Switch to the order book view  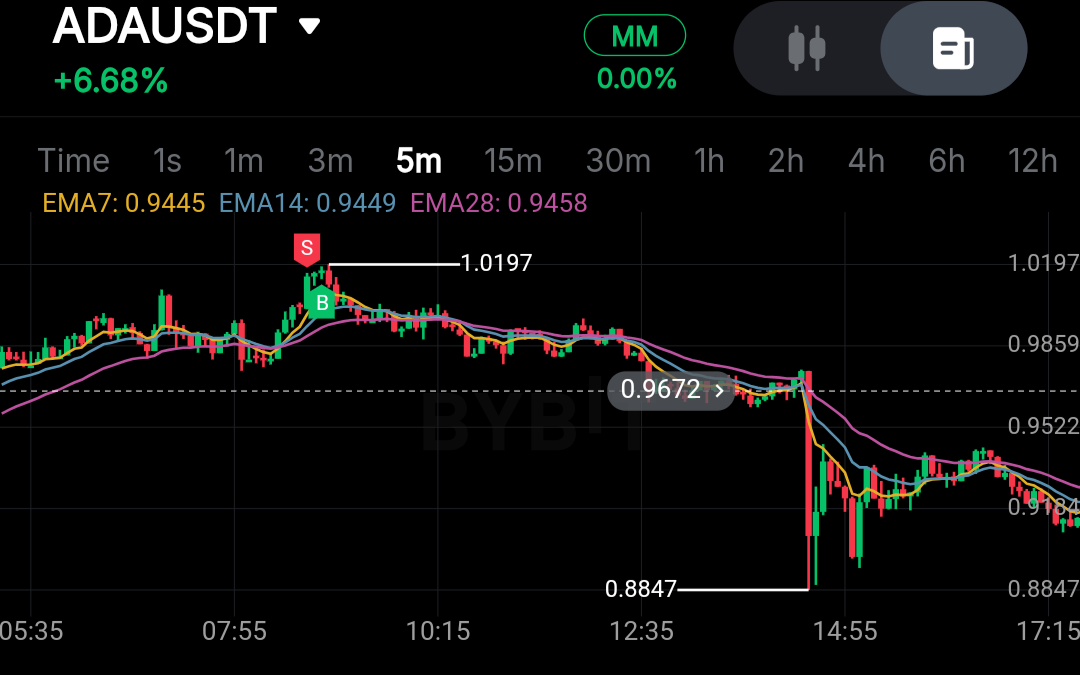[x=953, y=48]
